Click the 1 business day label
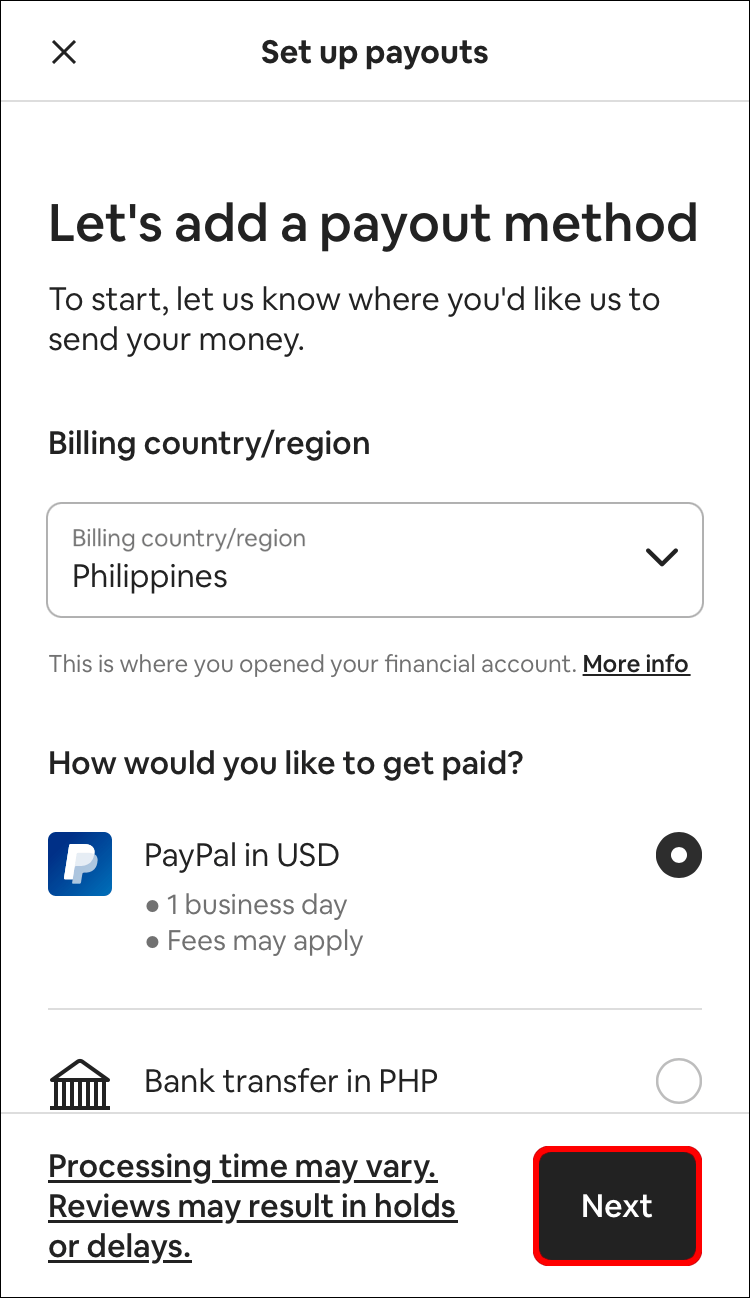Viewport: 750px width, 1298px height. [x=257, y=904]
